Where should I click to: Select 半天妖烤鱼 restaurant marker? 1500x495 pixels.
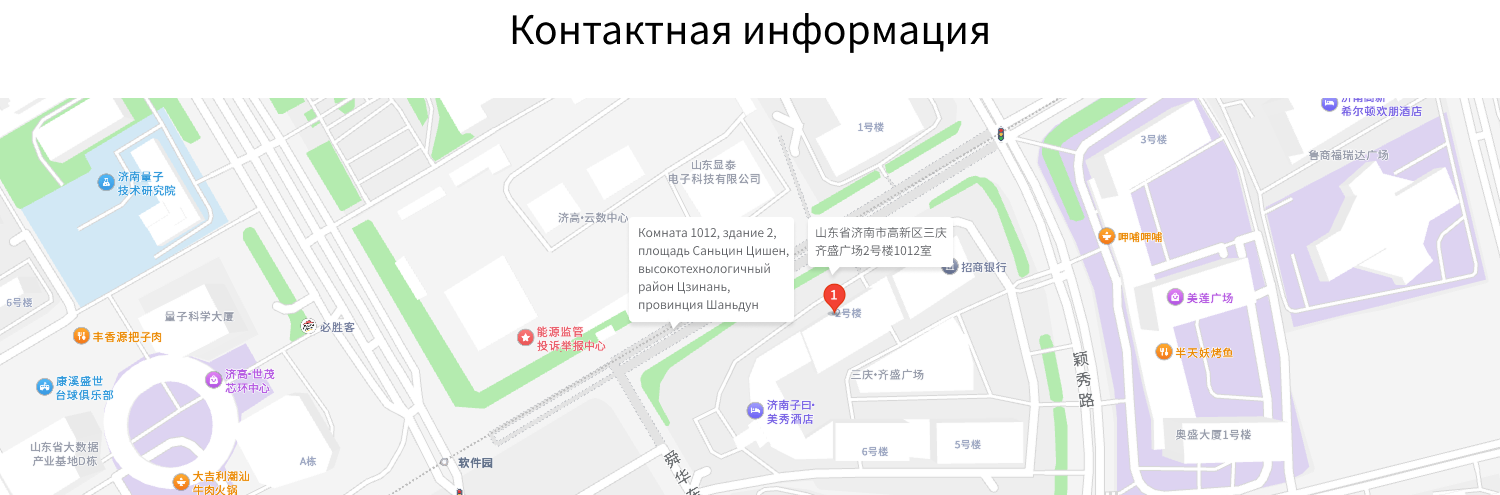coord(1164,352)
